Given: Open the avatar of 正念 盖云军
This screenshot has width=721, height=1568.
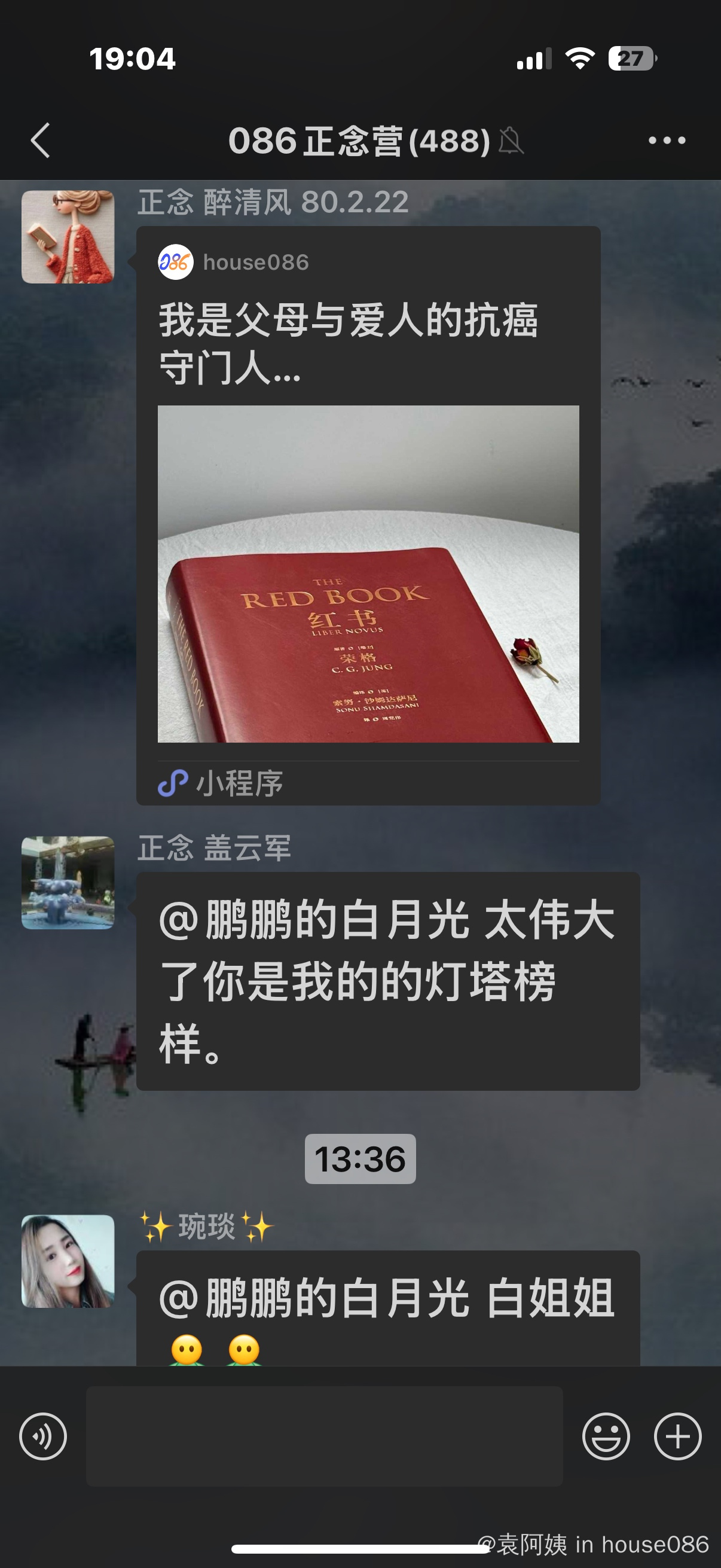Looking at the screenshot, I should click(68, 882).
